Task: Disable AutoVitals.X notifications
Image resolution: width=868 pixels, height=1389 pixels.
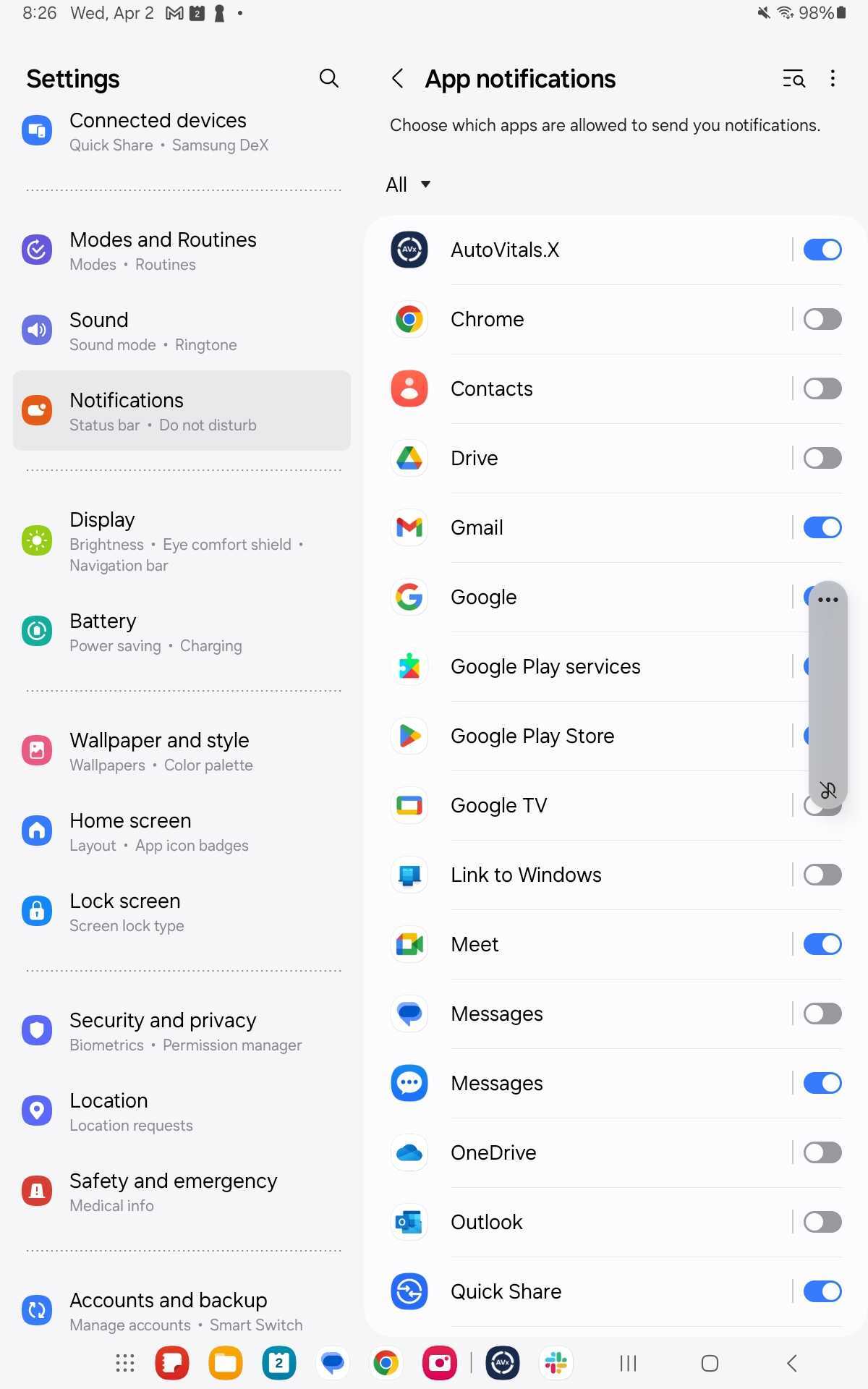Action: pos(822,250)
